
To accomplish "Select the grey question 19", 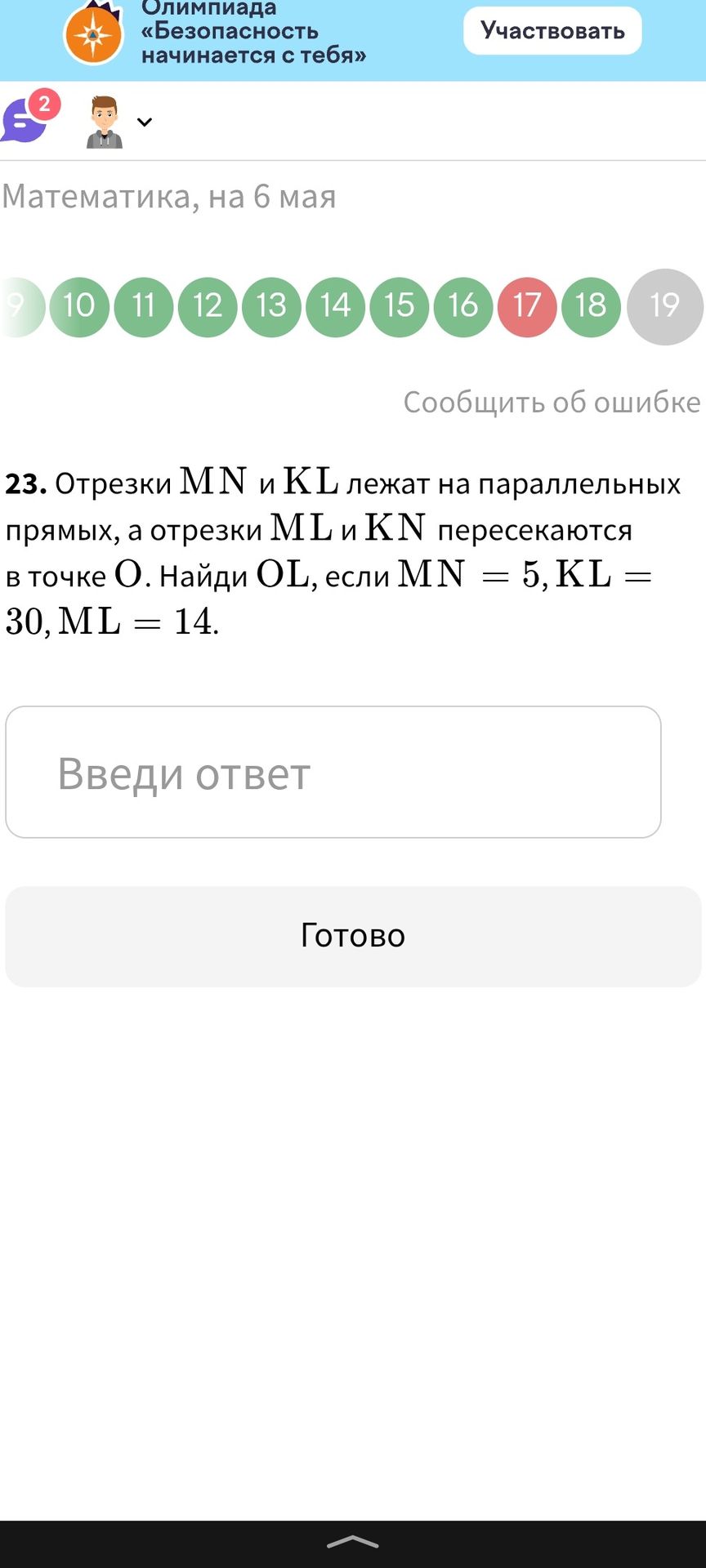I will click(664, 306).
